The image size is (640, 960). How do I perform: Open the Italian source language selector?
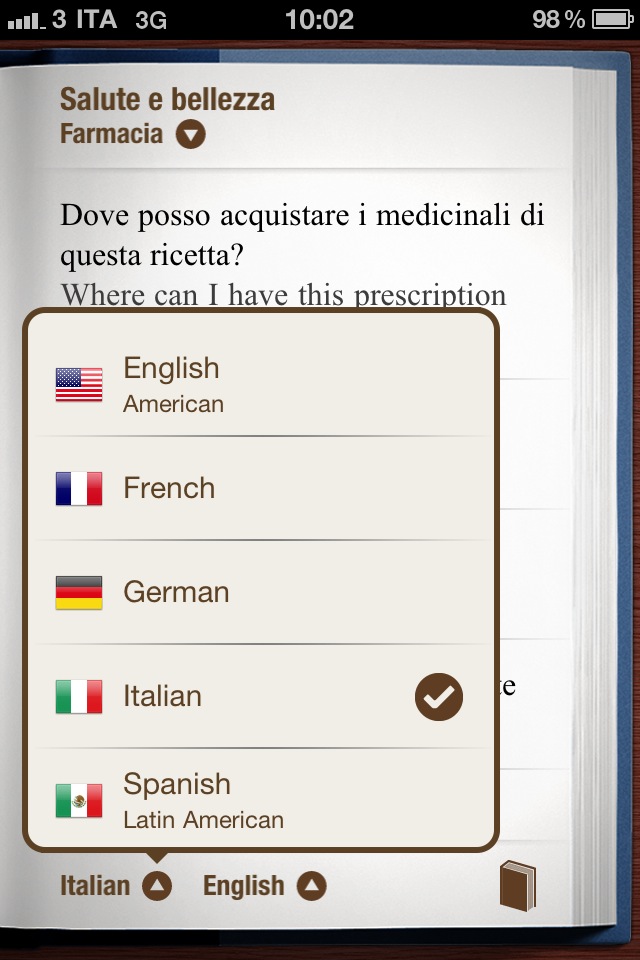[115, 886]
